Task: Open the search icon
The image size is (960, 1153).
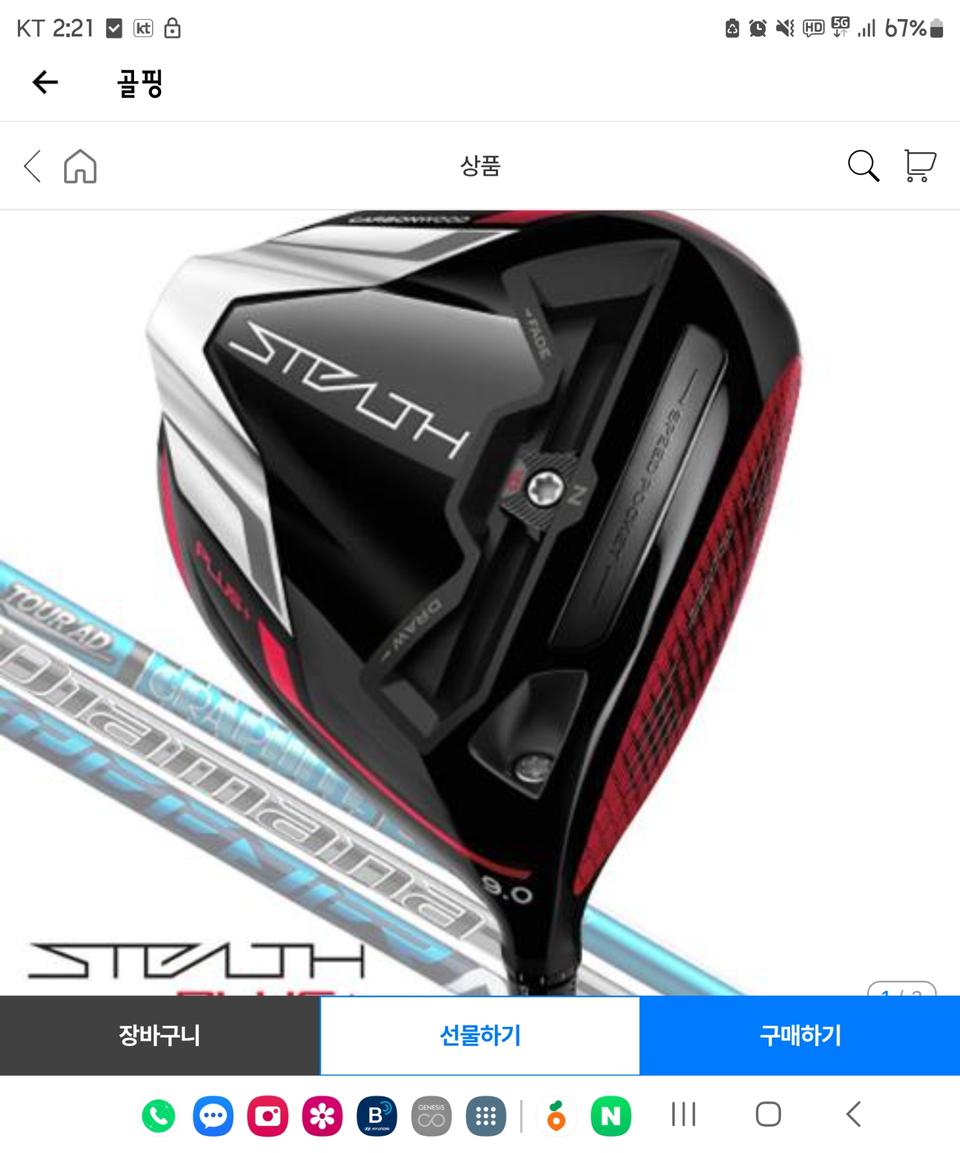Action: (x=862, y=167)
